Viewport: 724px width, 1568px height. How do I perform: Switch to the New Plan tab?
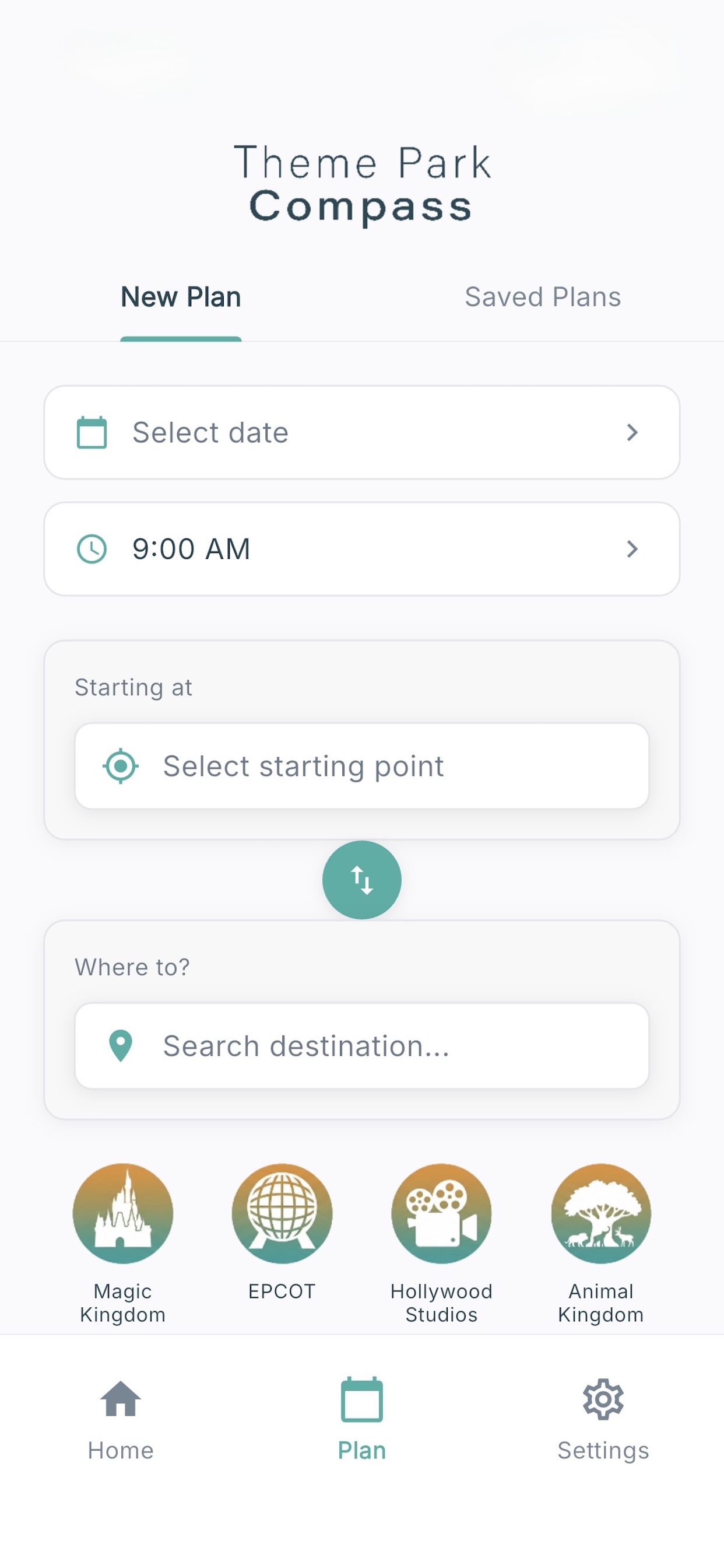[x=180, y=296]
